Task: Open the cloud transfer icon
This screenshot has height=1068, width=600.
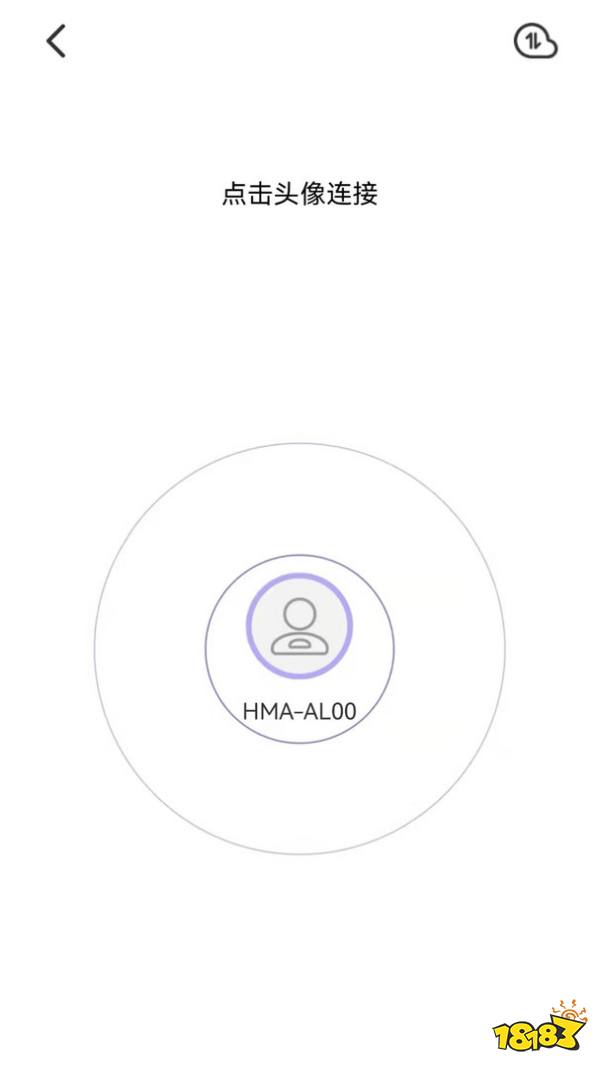Action: (535, 41)
